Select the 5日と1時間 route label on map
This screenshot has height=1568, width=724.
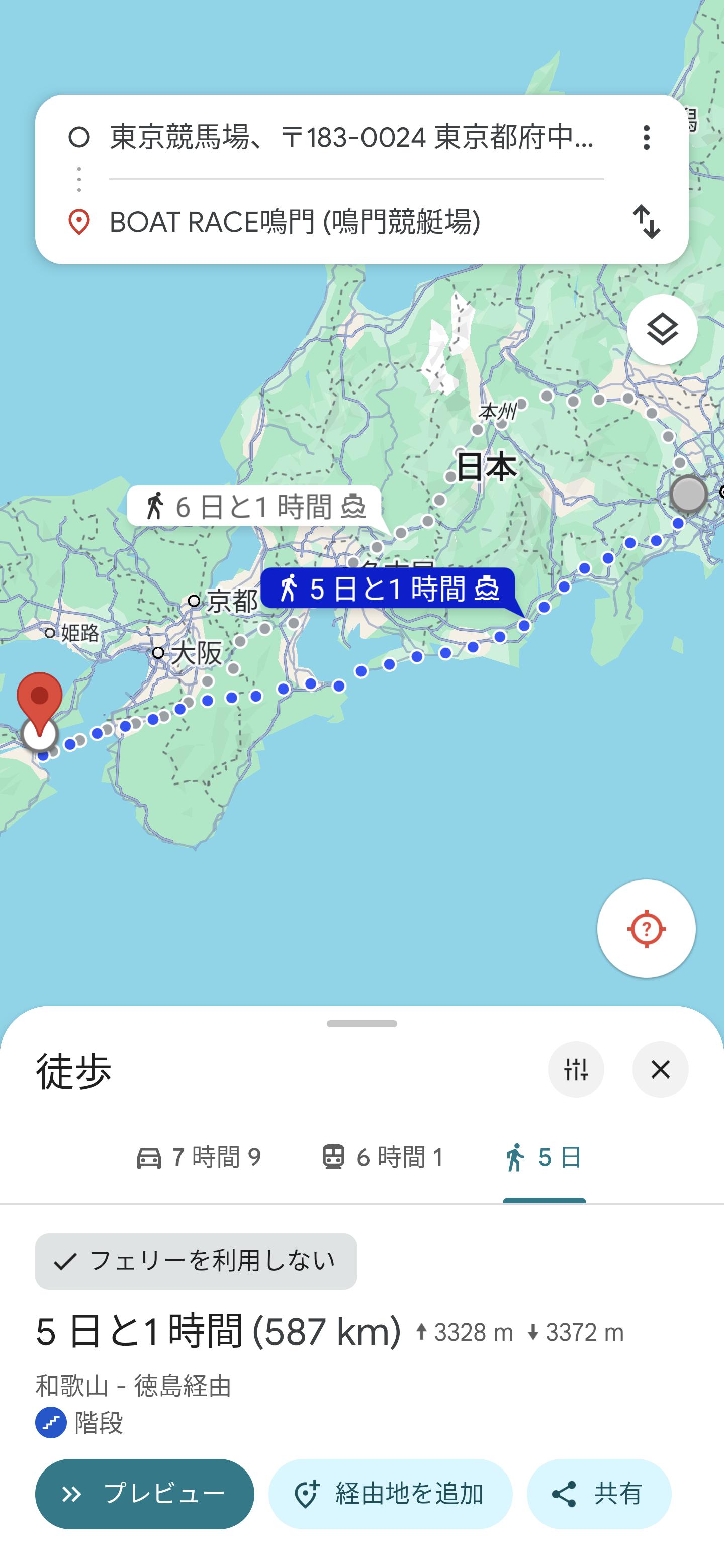(x=389, y=589)
